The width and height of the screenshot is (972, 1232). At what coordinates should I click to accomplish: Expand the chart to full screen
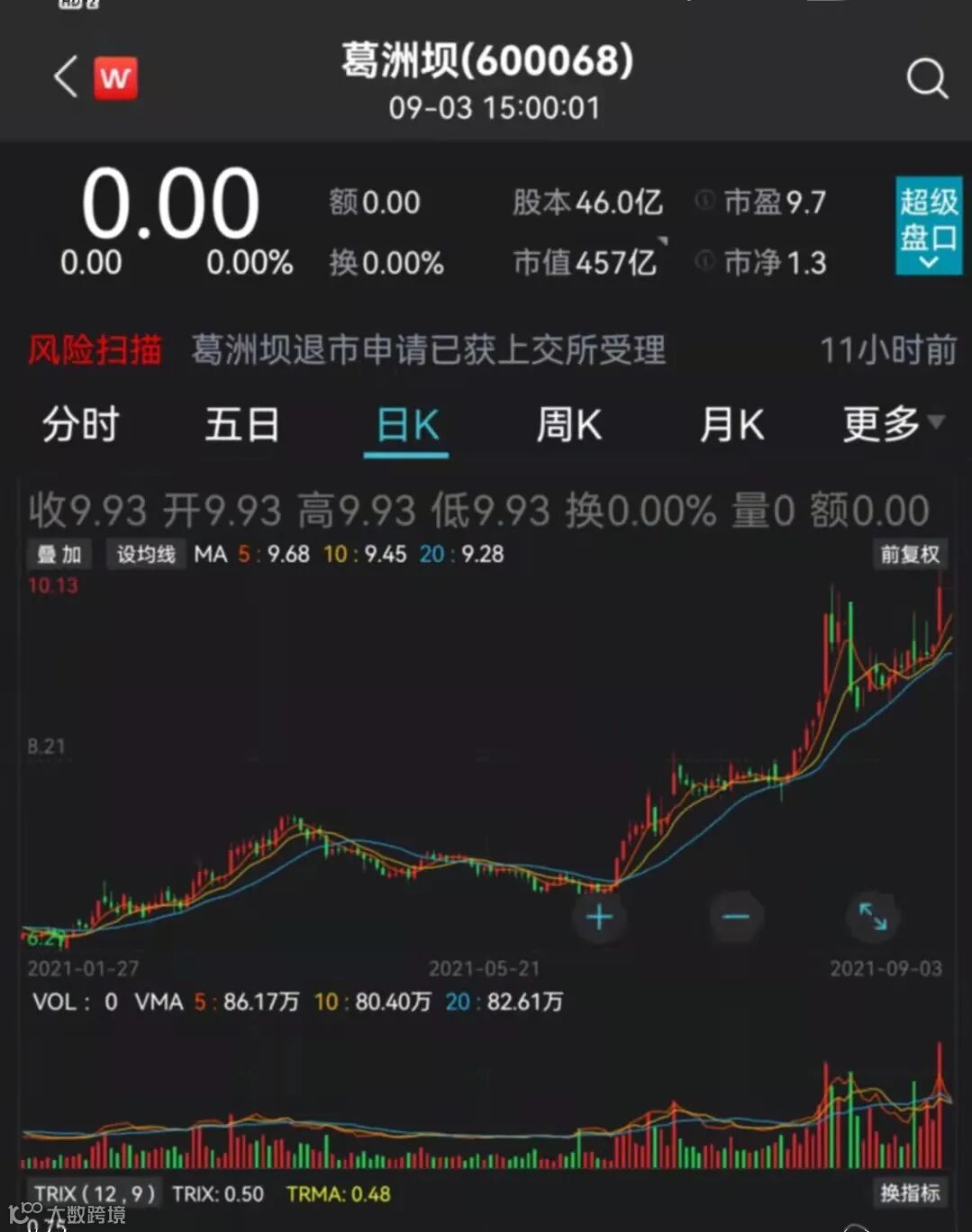click(872, 917)
